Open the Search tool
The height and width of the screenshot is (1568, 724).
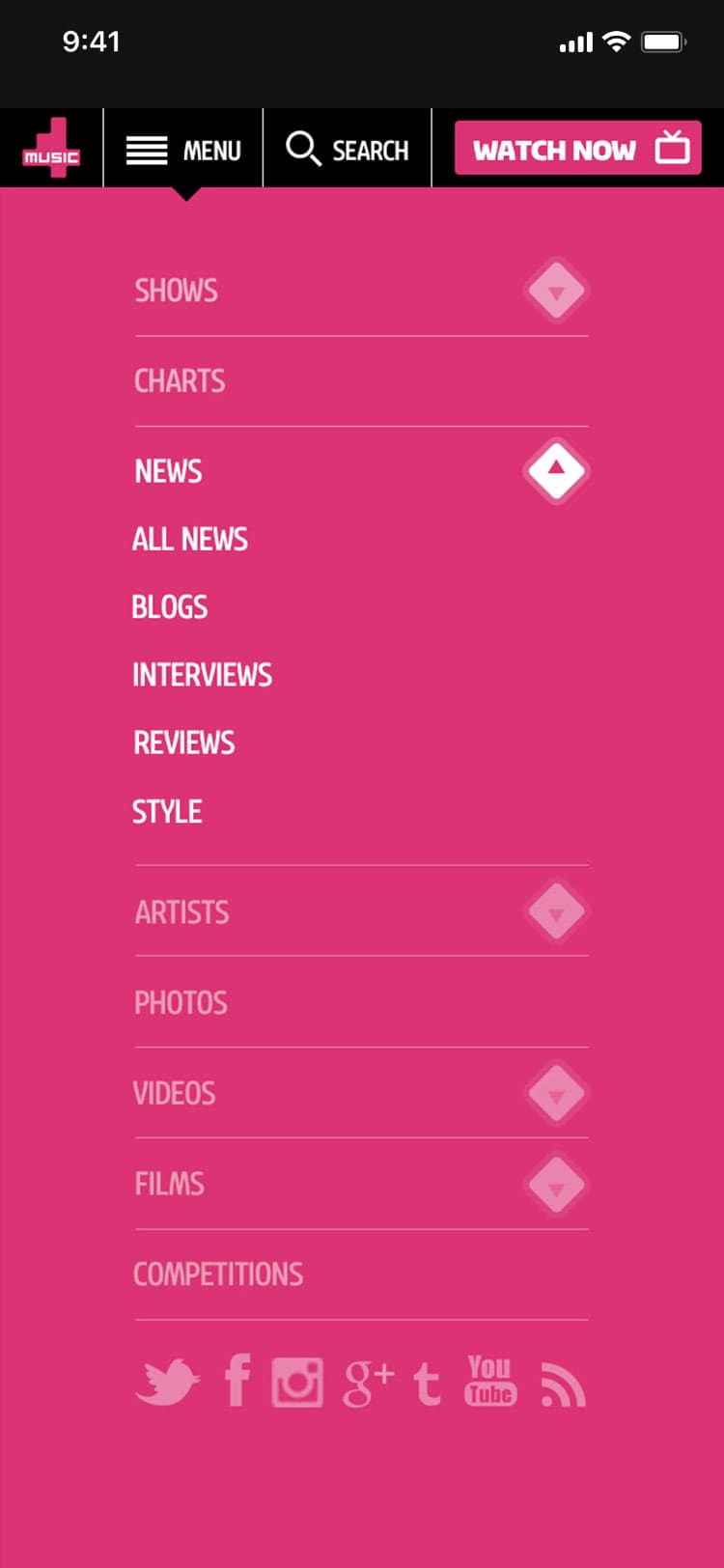(348, 150)
